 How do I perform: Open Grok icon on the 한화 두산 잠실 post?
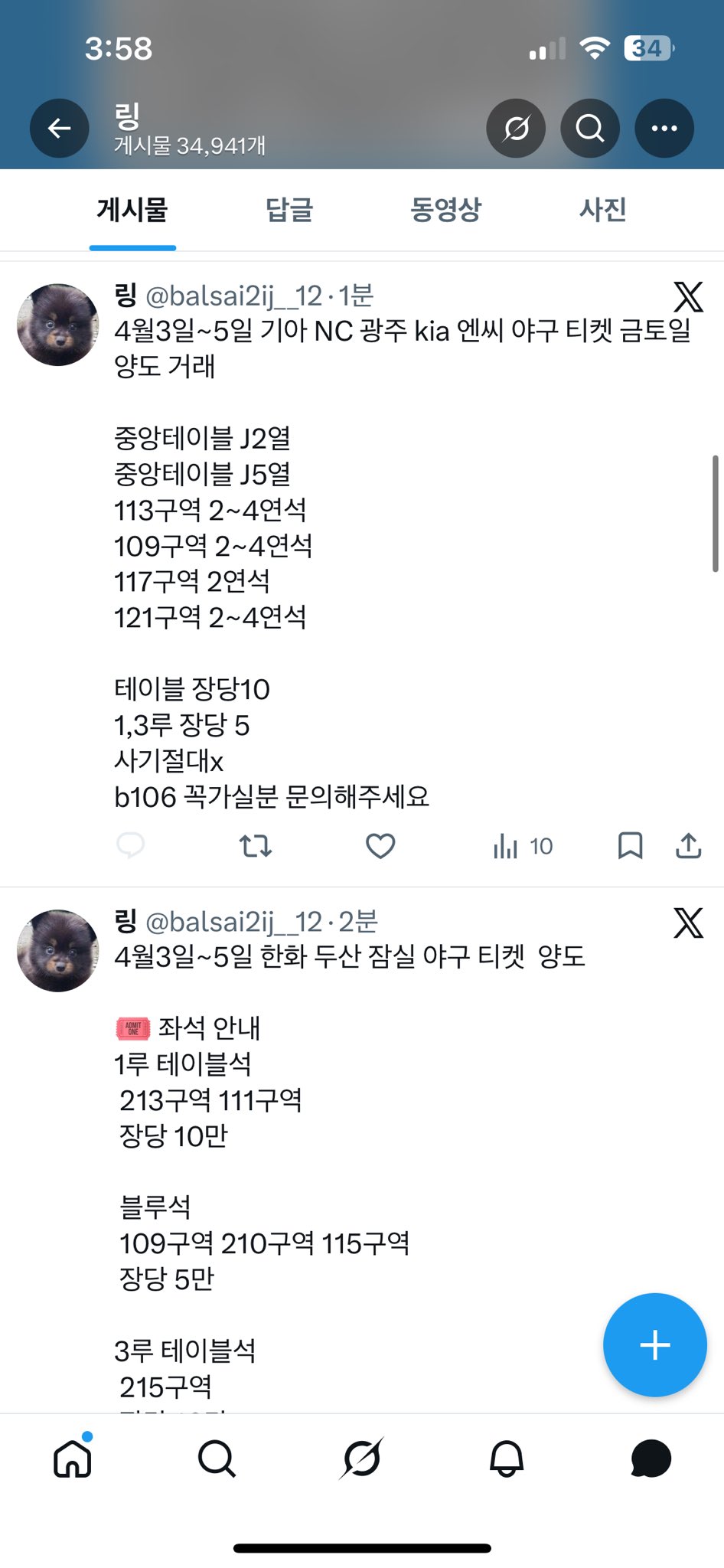687,923
